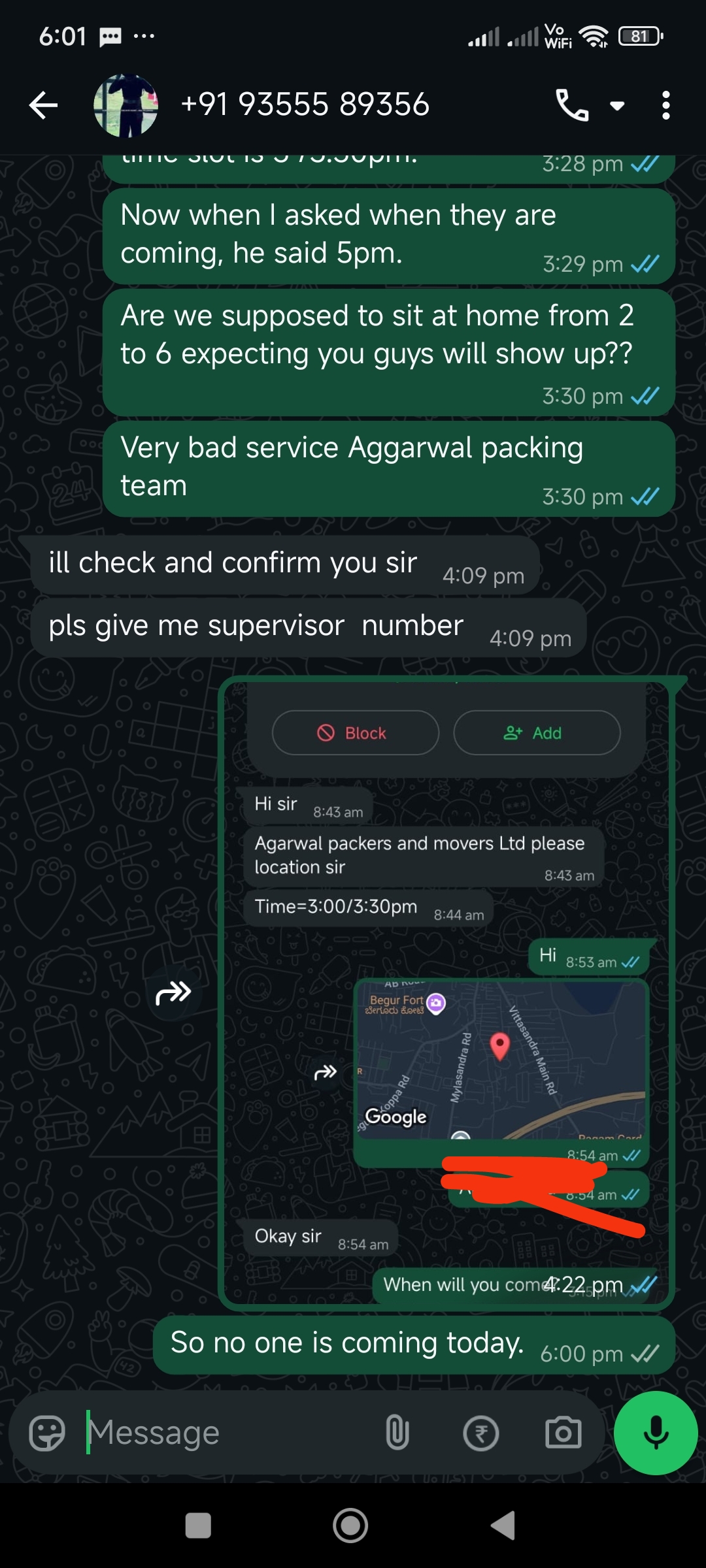
Task: Open the emoji and sticker picker
Action: pos(47,1433)
